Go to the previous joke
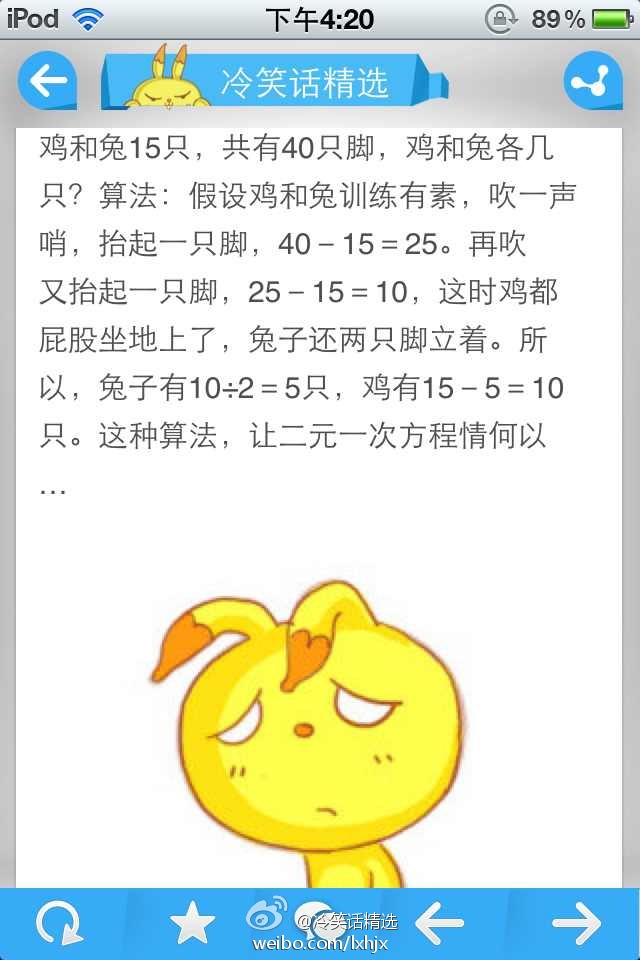The image size is (640, 960). (440, 924)
